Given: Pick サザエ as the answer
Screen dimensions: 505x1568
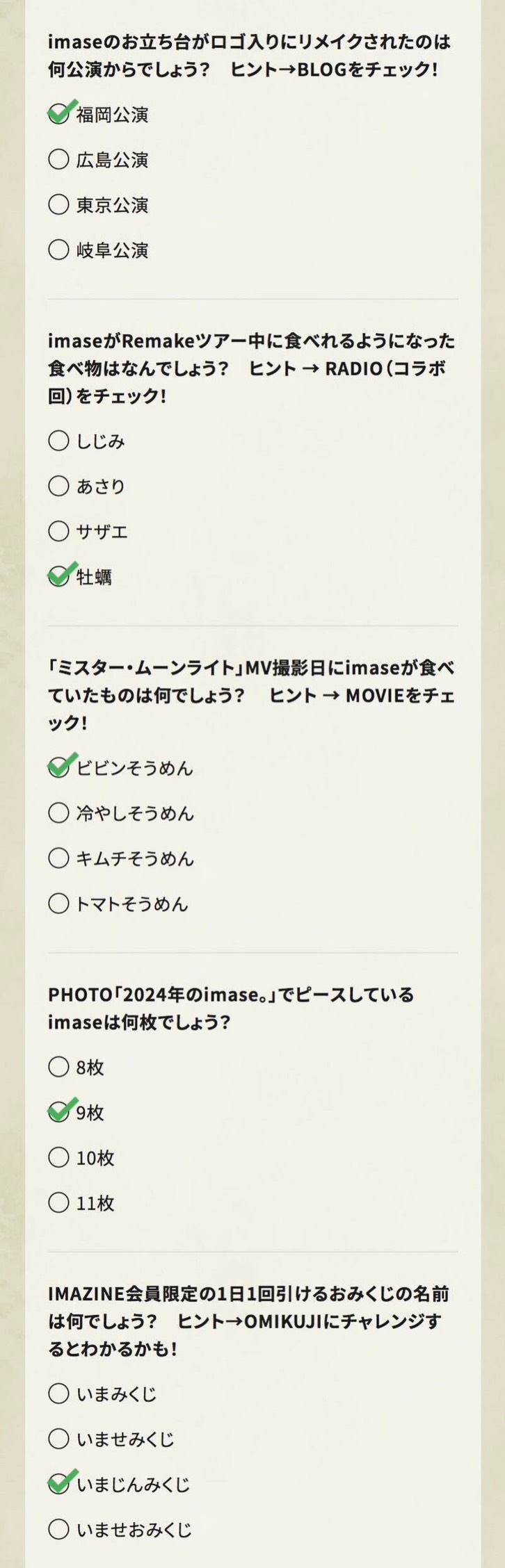Looking at the screenshot, I should pos(59,532).
